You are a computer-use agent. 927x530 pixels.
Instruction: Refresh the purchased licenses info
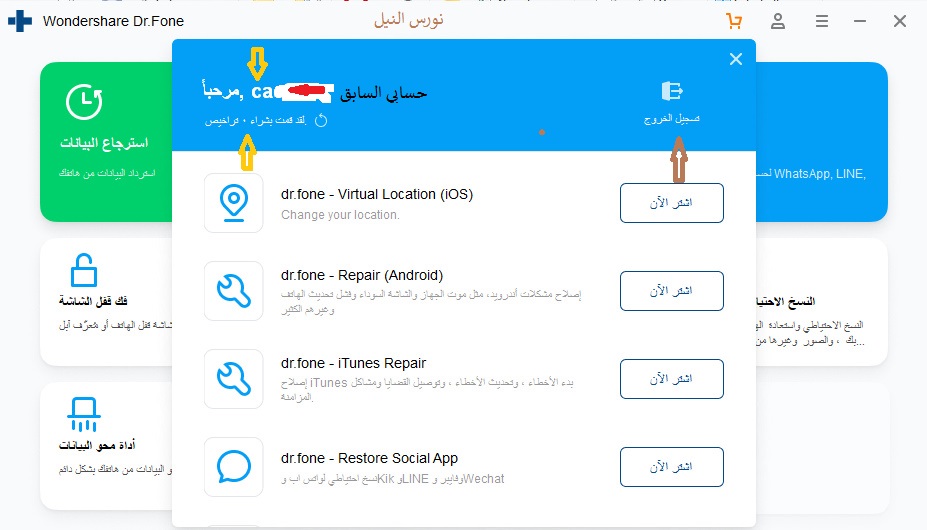coord(321,121)
